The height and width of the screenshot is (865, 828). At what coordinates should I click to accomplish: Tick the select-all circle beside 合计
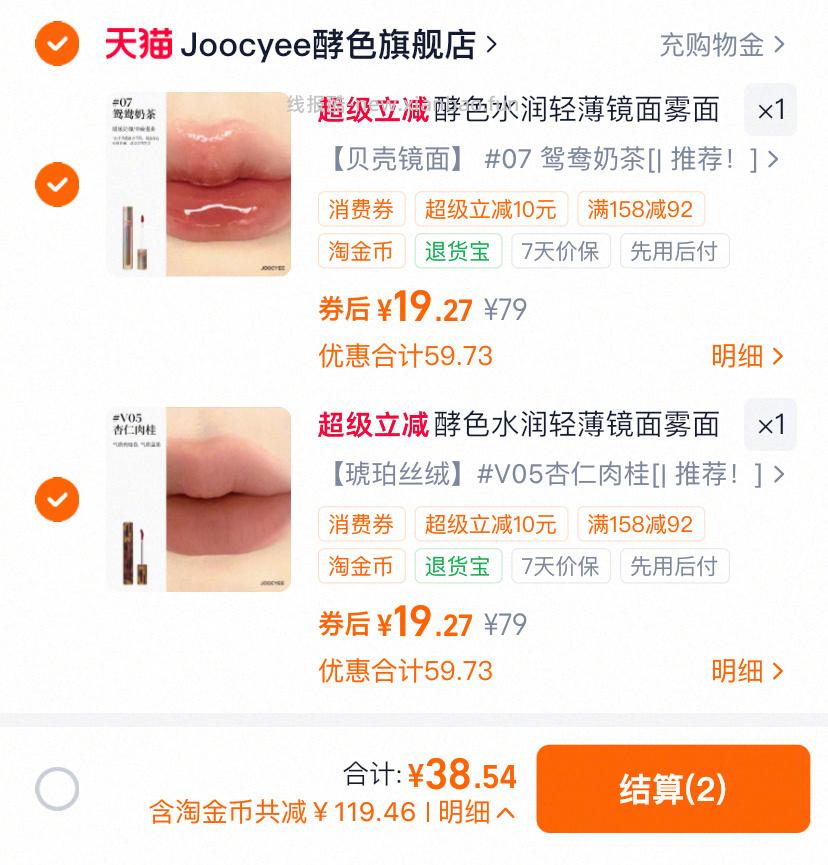(57, 789)
